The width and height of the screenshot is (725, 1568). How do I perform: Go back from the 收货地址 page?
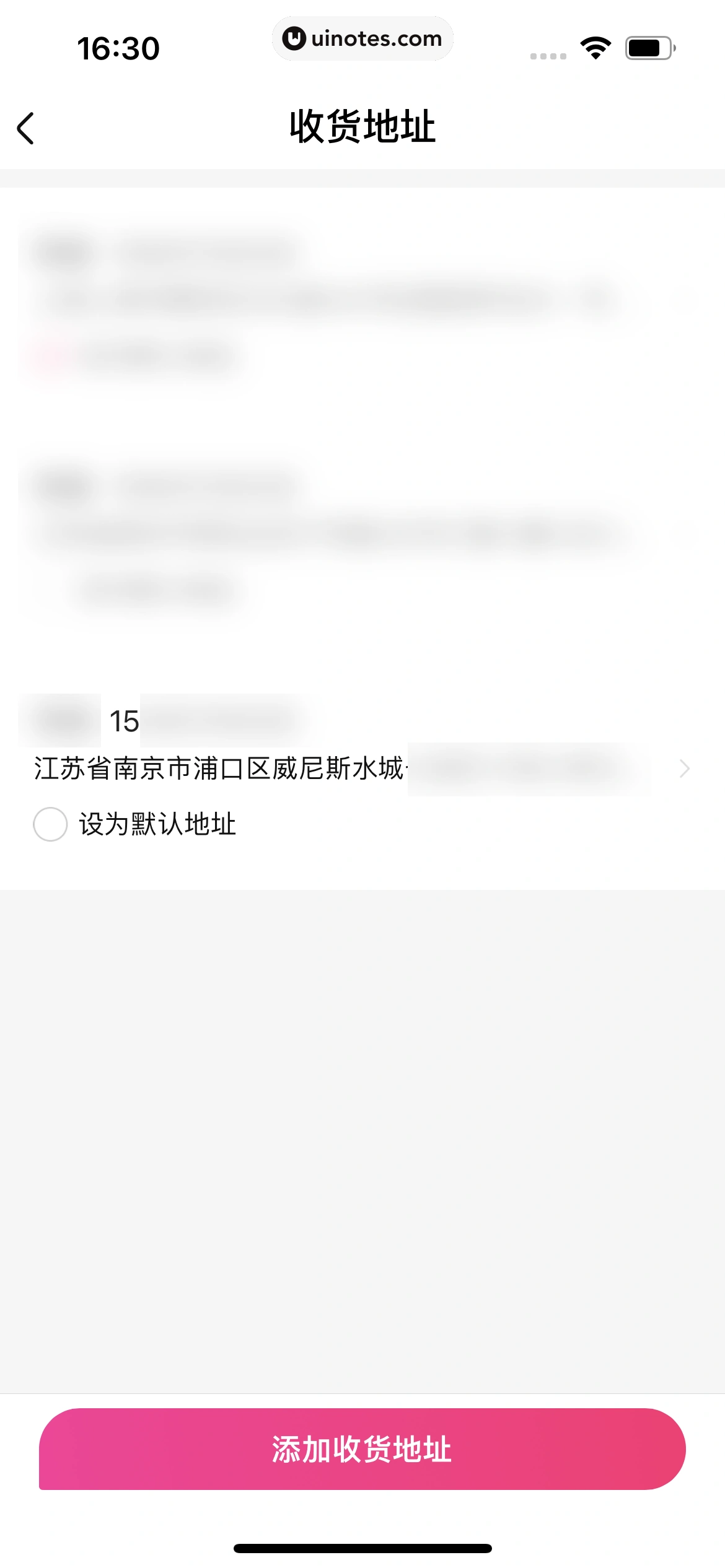coord(26,128)
